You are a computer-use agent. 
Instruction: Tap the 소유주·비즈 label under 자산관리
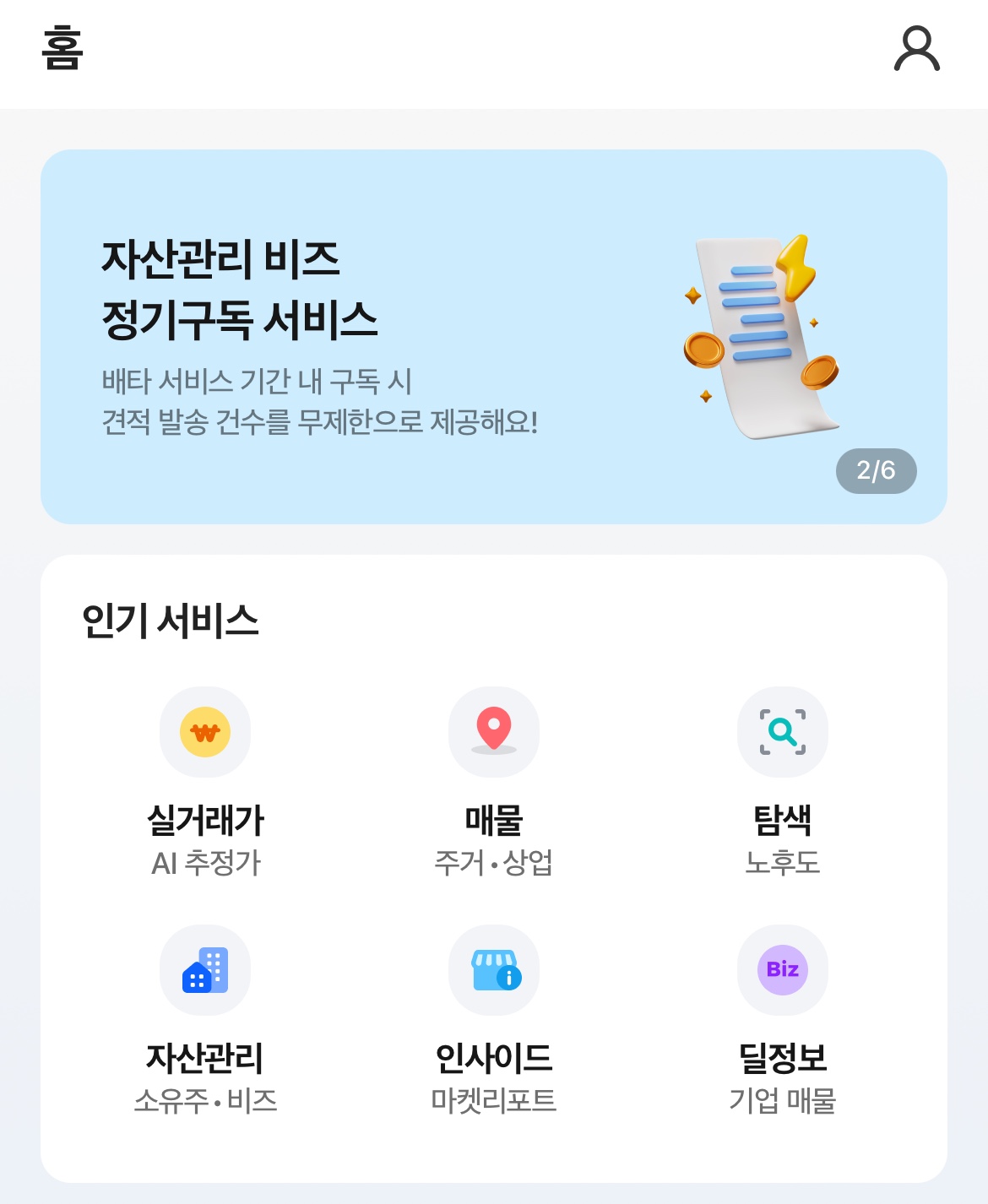pos(204,1099)
